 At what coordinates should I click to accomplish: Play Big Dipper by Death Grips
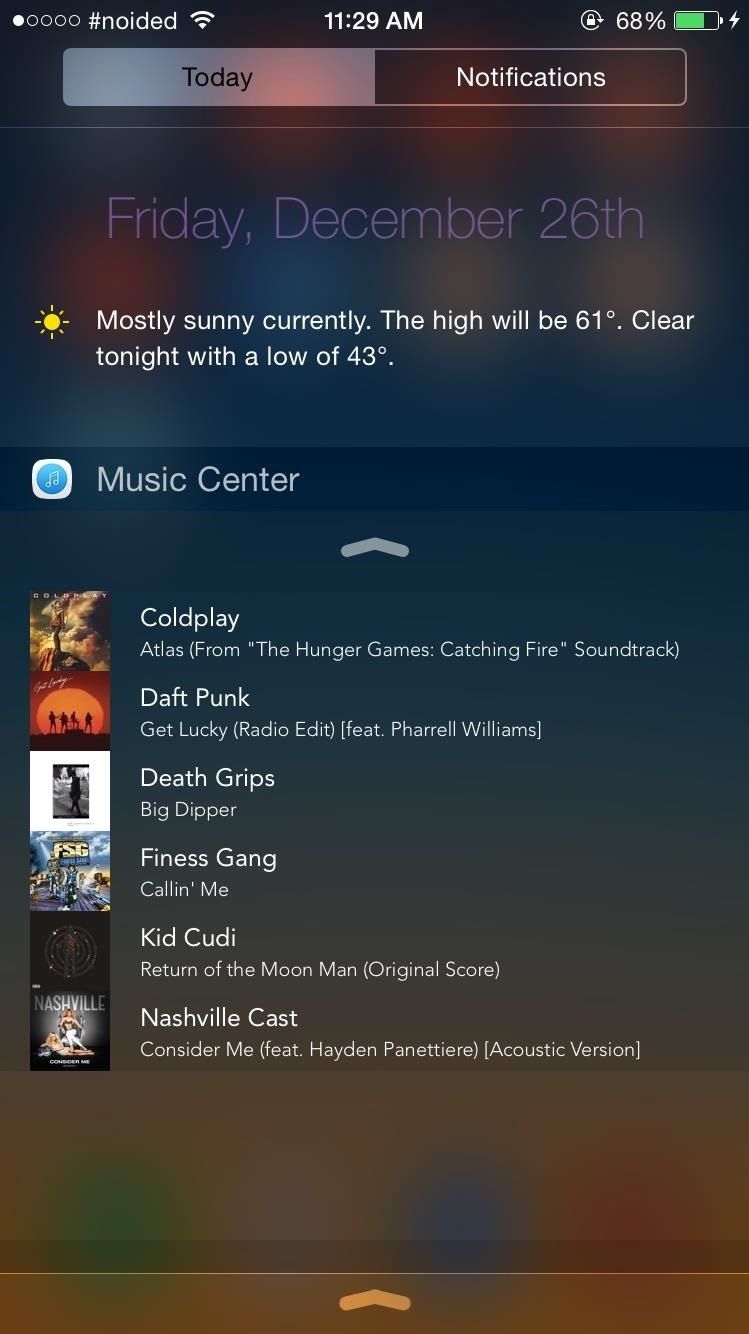point(207,792)
